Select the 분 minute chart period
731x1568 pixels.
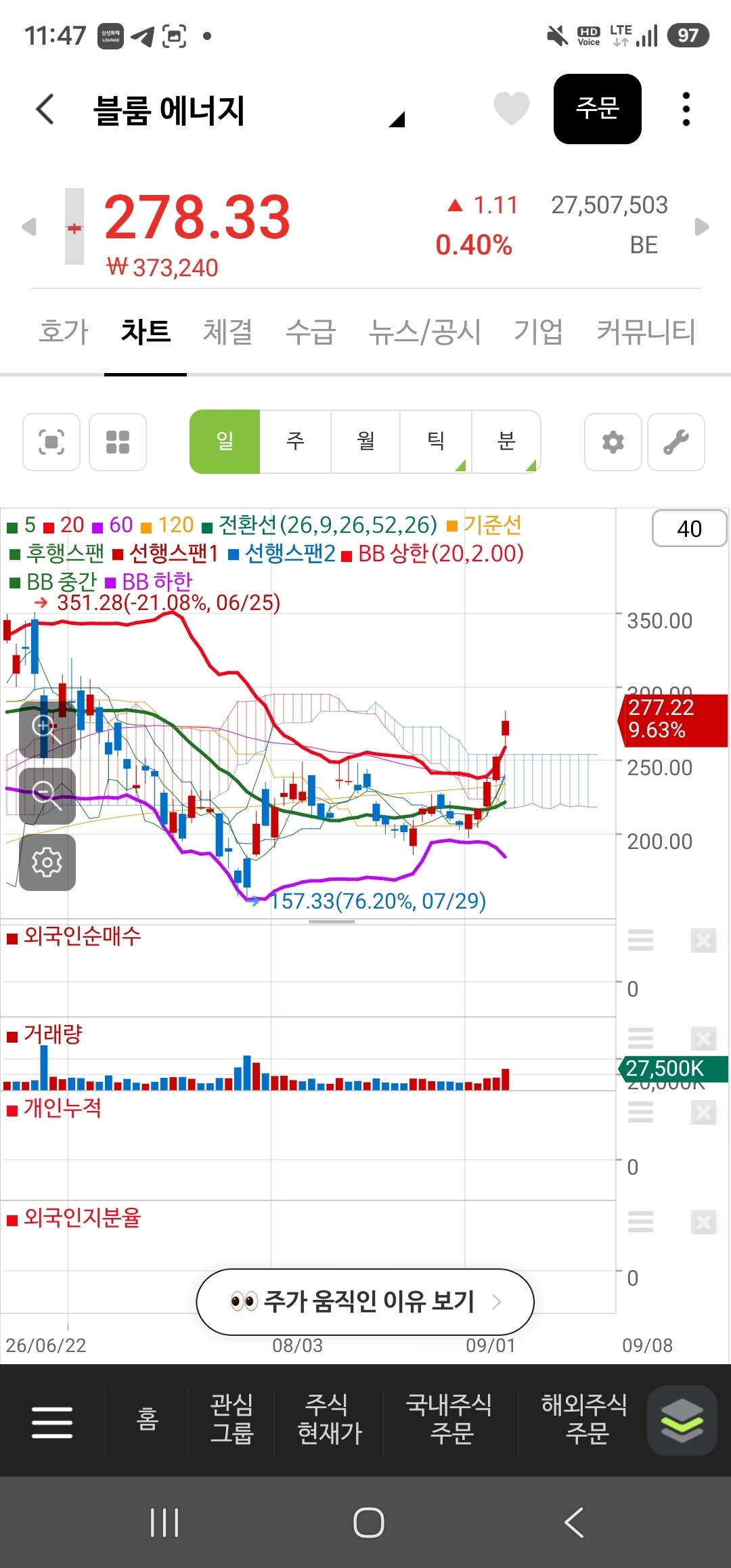[x=506, y=441]
